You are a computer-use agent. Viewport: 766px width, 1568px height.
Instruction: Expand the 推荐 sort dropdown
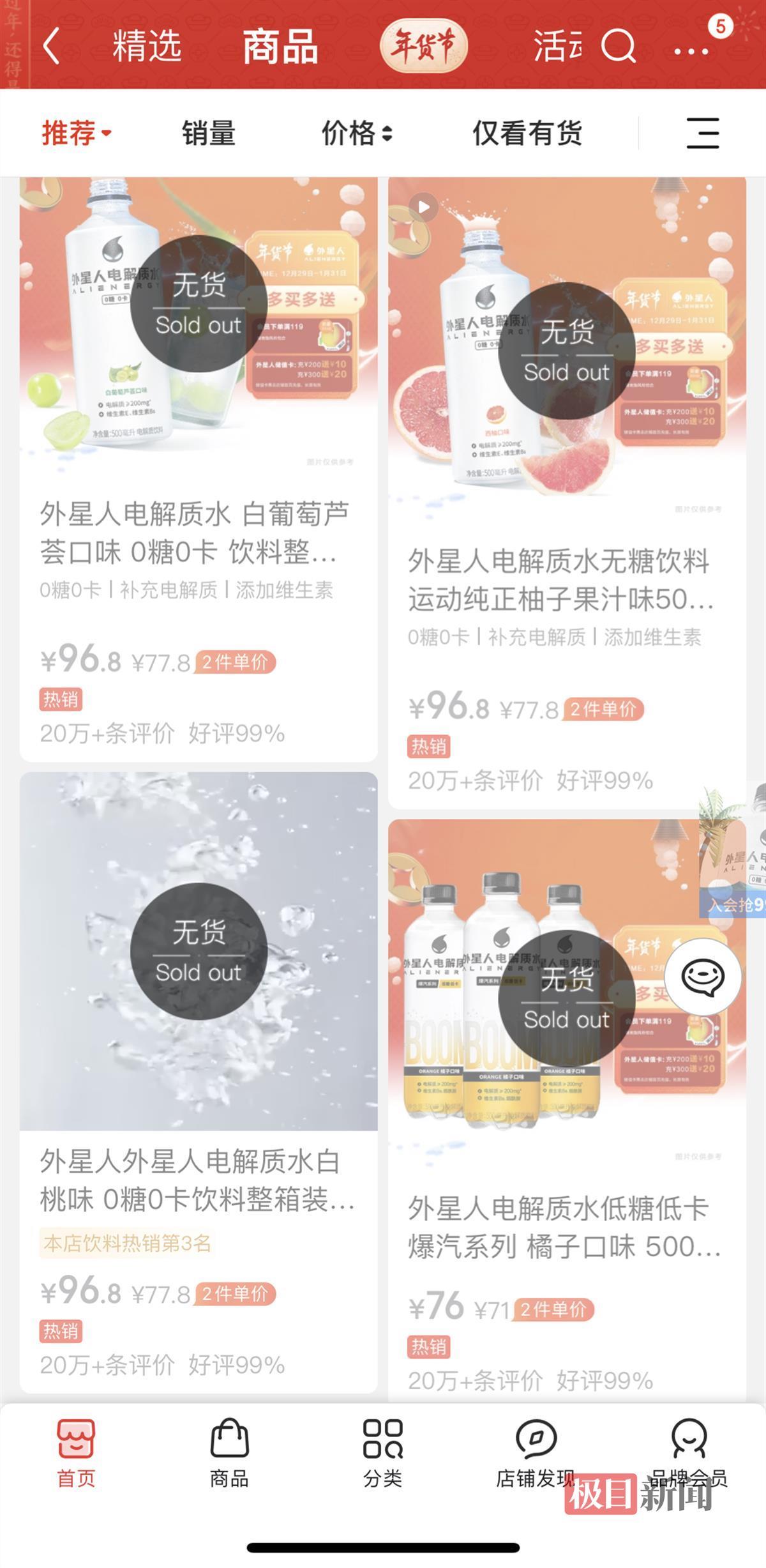point(77,133)
